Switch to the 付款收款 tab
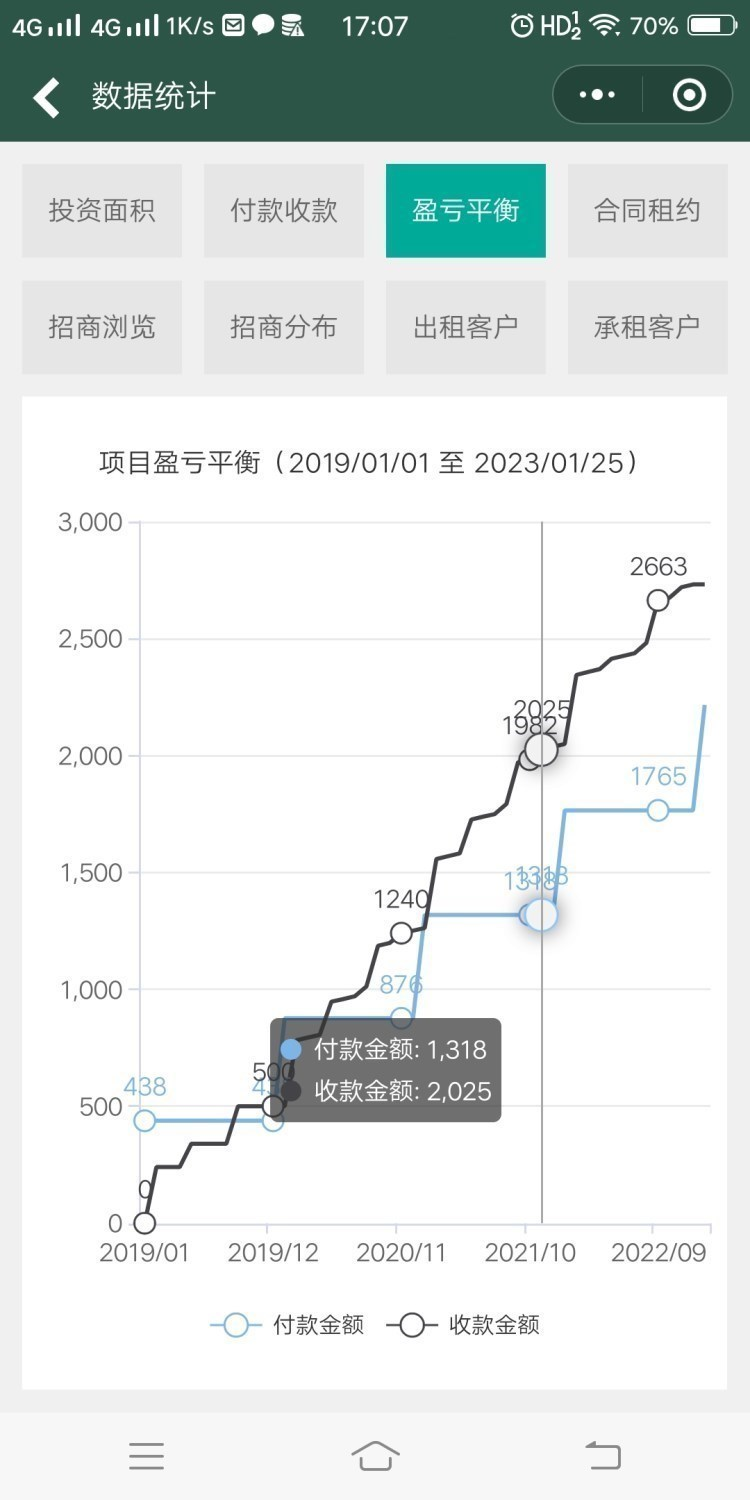 coord(284,211)
